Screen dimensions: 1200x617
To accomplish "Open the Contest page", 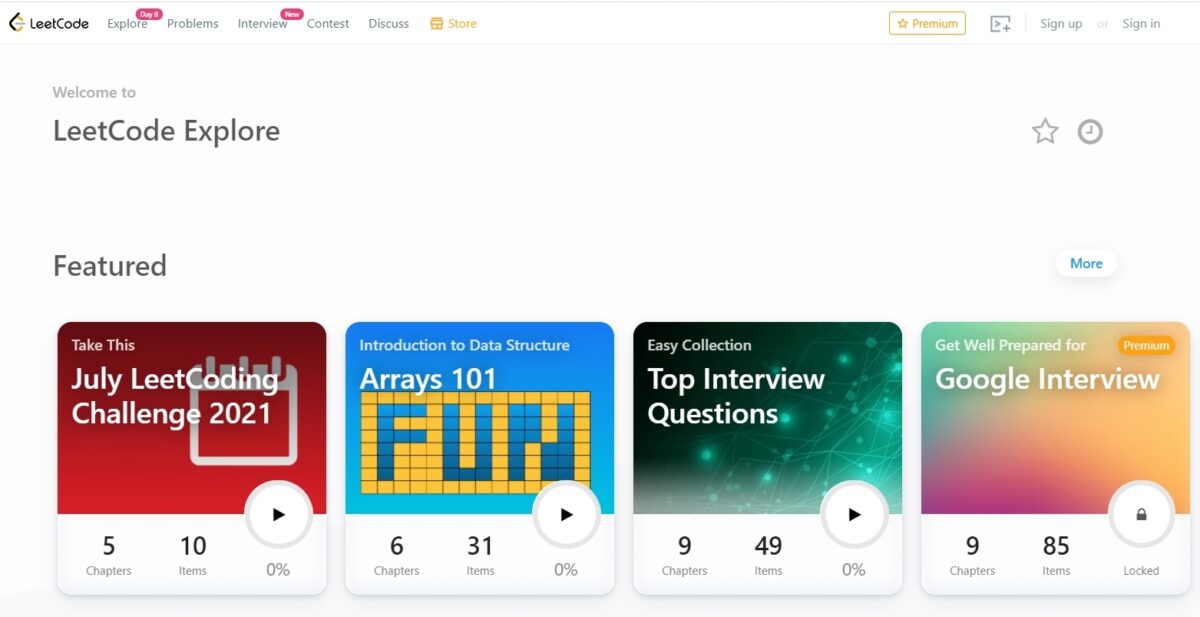I will point(328,24).
